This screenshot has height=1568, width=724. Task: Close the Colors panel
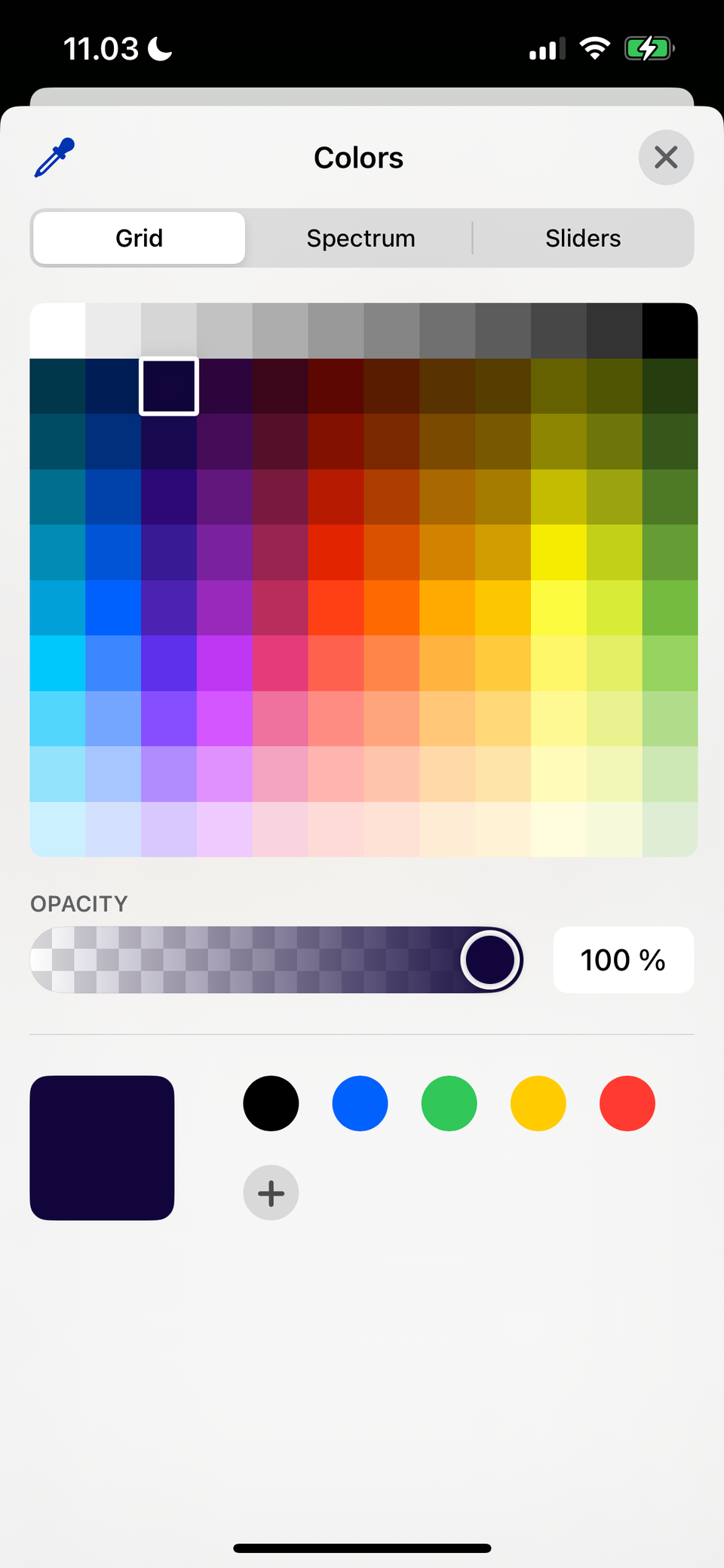[x=666, y=158]
